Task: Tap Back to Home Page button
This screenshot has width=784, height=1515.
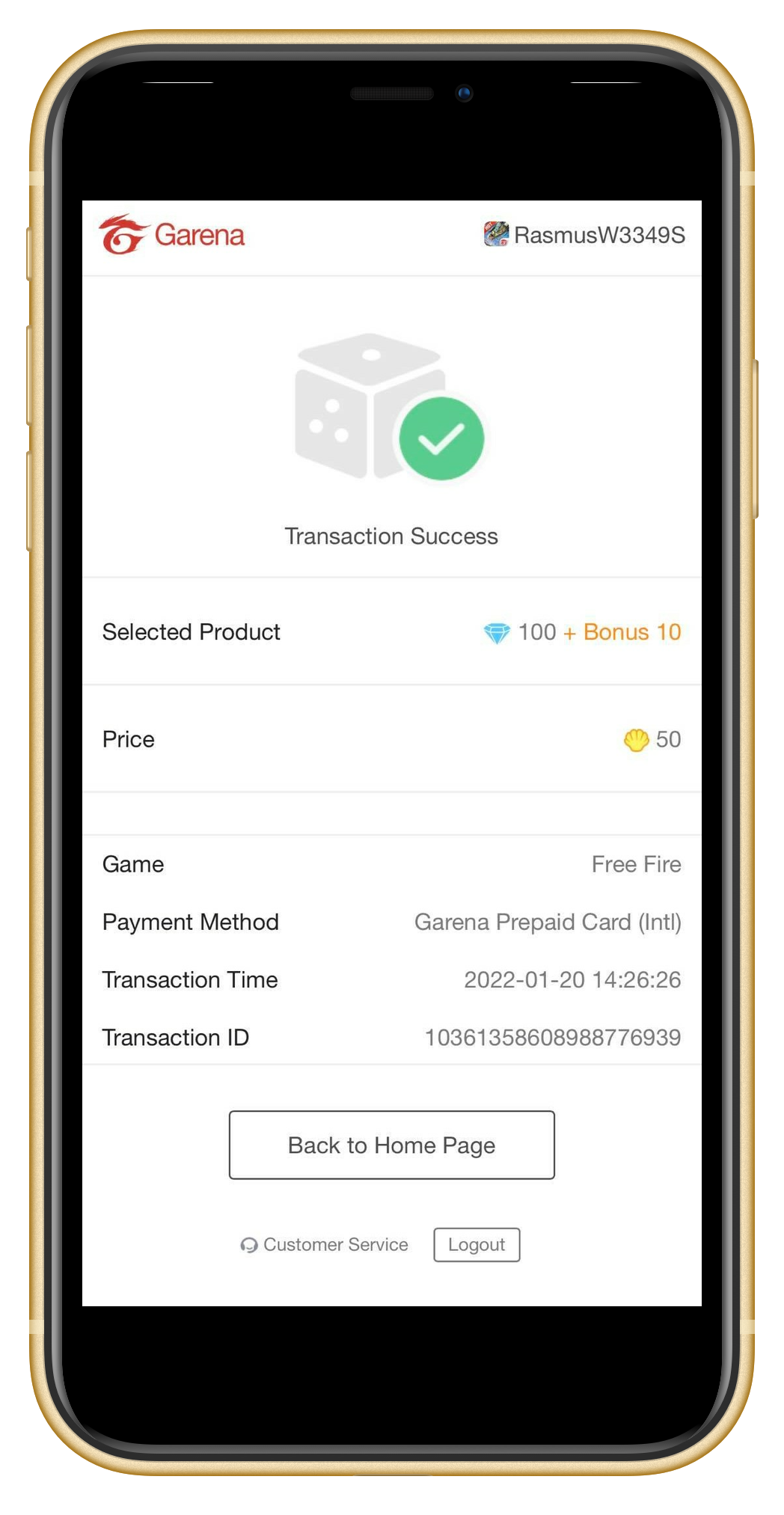Action: (x=391, y=1145)
